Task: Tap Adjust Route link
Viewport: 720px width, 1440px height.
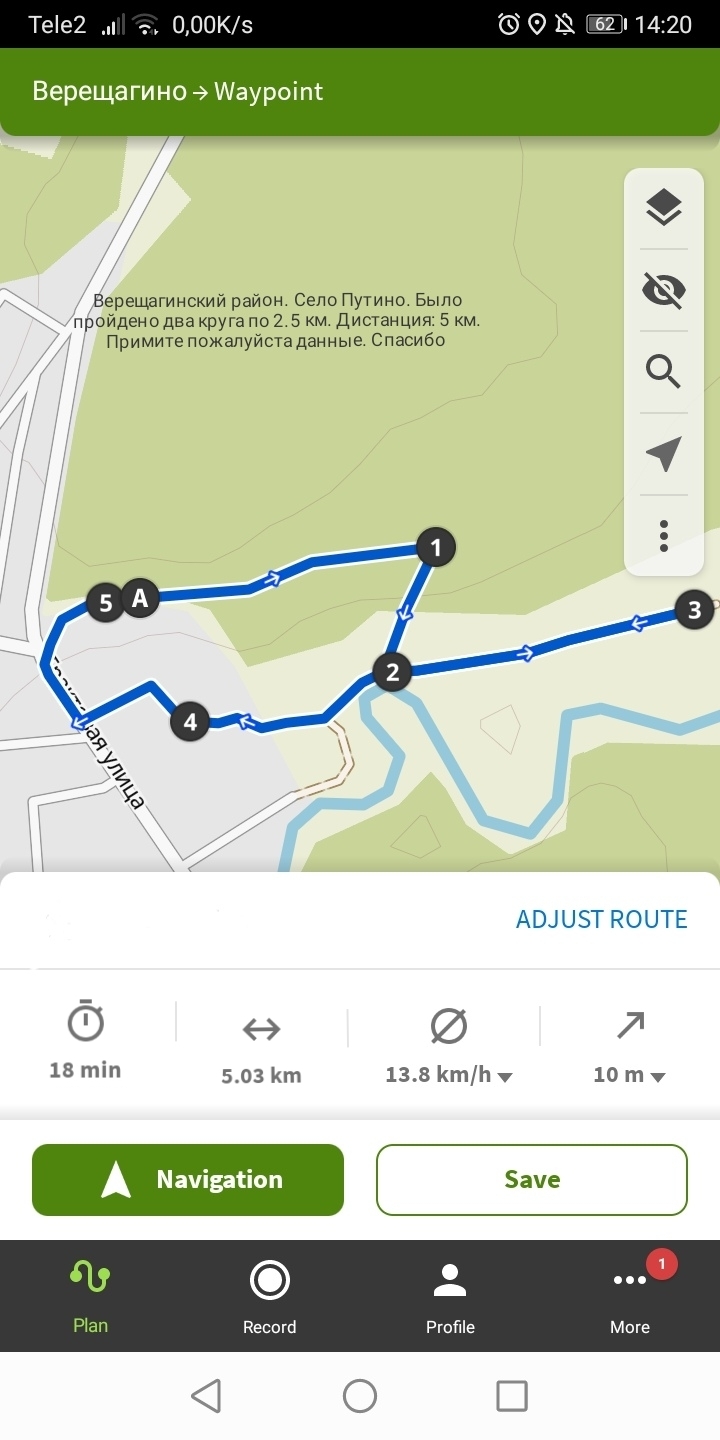Action: pos(601,919)
